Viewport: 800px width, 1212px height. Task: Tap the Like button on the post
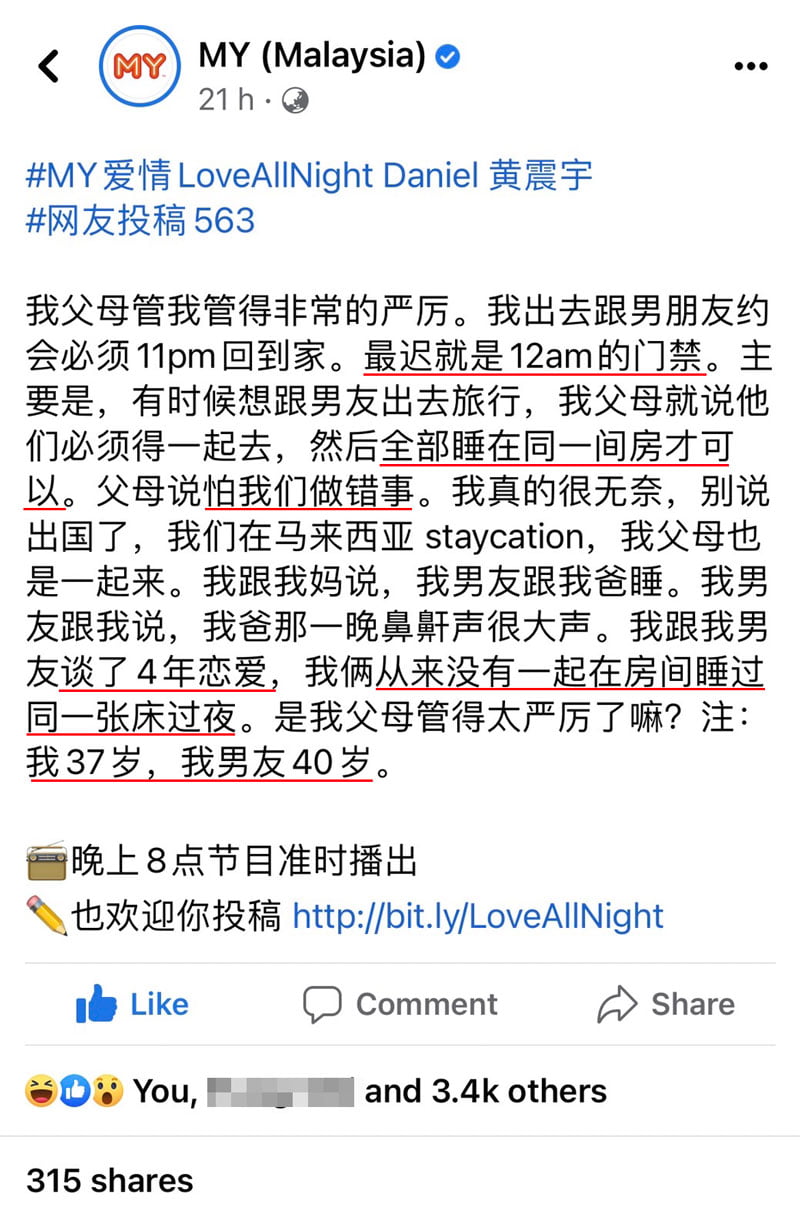(x=132, y=1004)
